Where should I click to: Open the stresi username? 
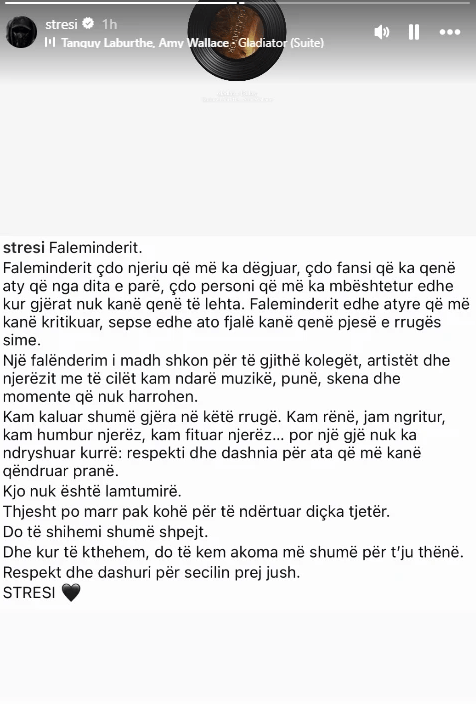[x=62, y=24]
